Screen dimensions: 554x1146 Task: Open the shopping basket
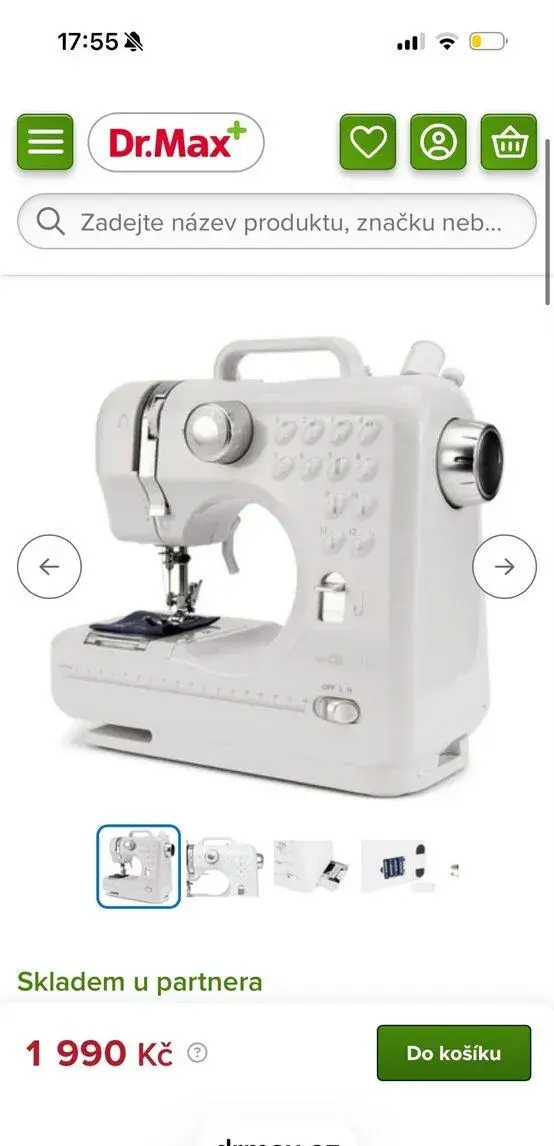(x=509, y=142)
